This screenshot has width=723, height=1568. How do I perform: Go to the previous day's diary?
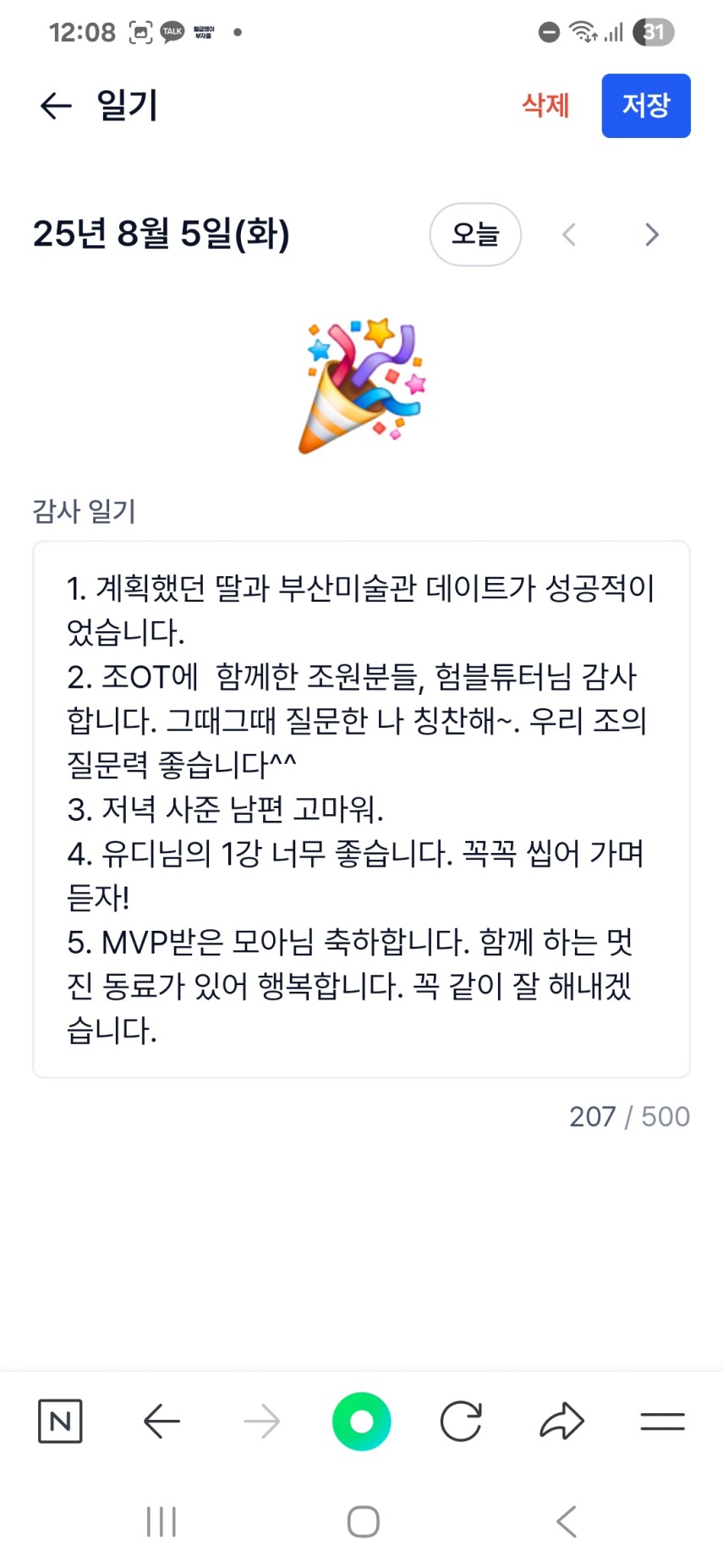569,234
